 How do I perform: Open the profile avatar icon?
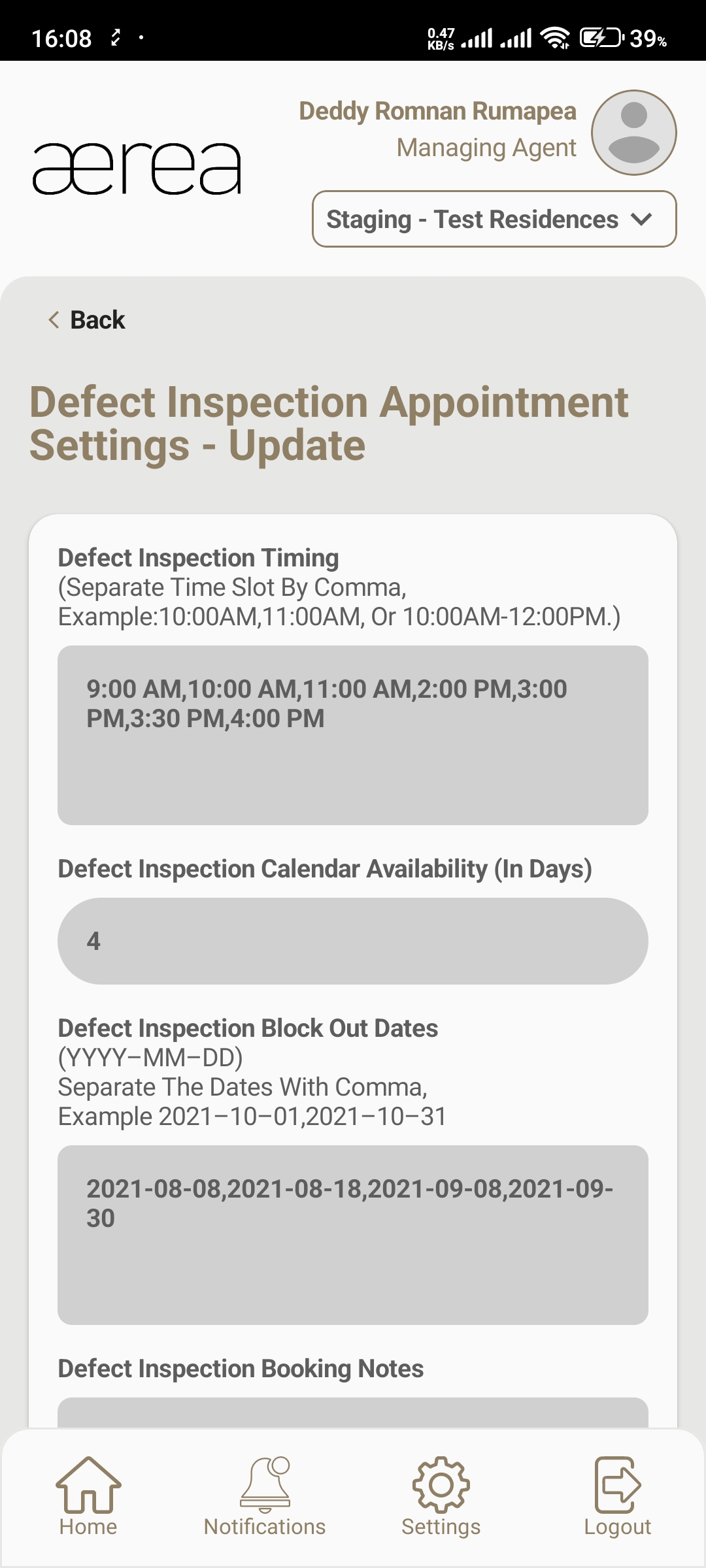(x=633, y=133)
